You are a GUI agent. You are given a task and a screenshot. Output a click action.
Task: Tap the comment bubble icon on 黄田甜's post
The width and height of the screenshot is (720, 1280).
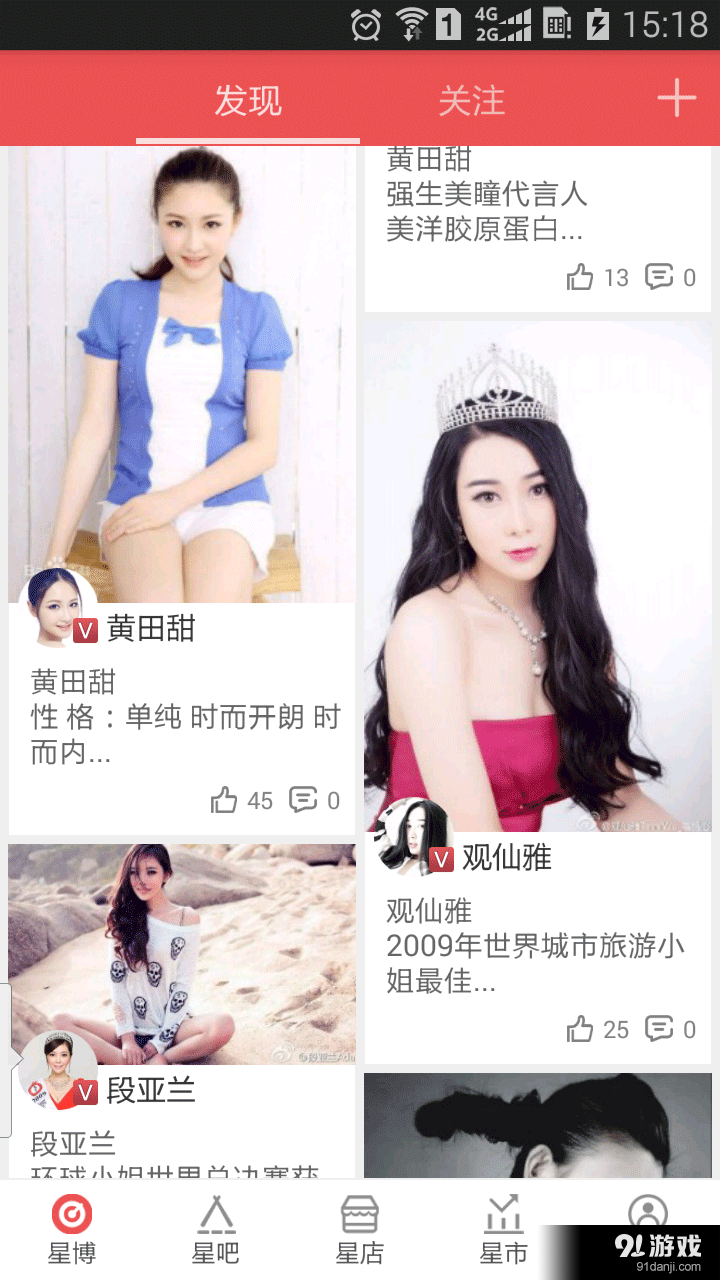[x=303, y=800]
